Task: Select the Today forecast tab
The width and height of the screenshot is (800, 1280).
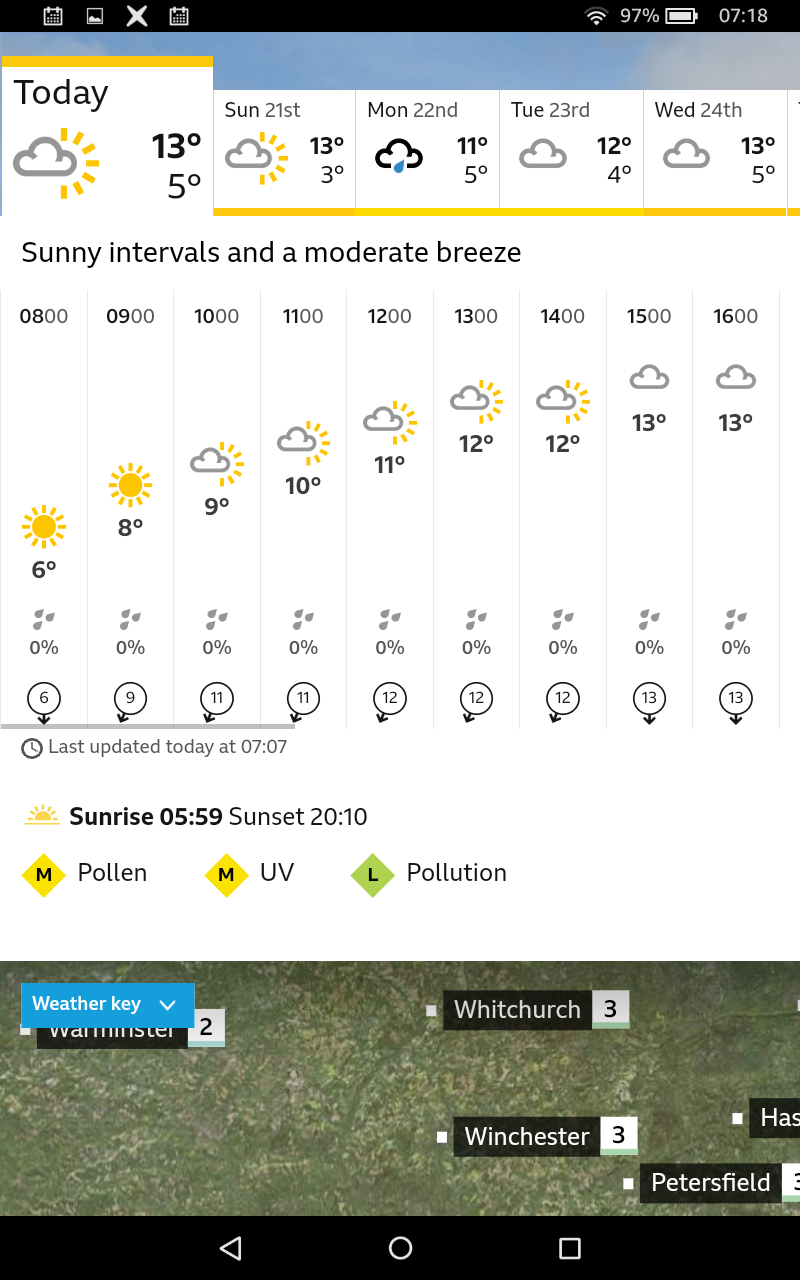Action: pos(107,140)
